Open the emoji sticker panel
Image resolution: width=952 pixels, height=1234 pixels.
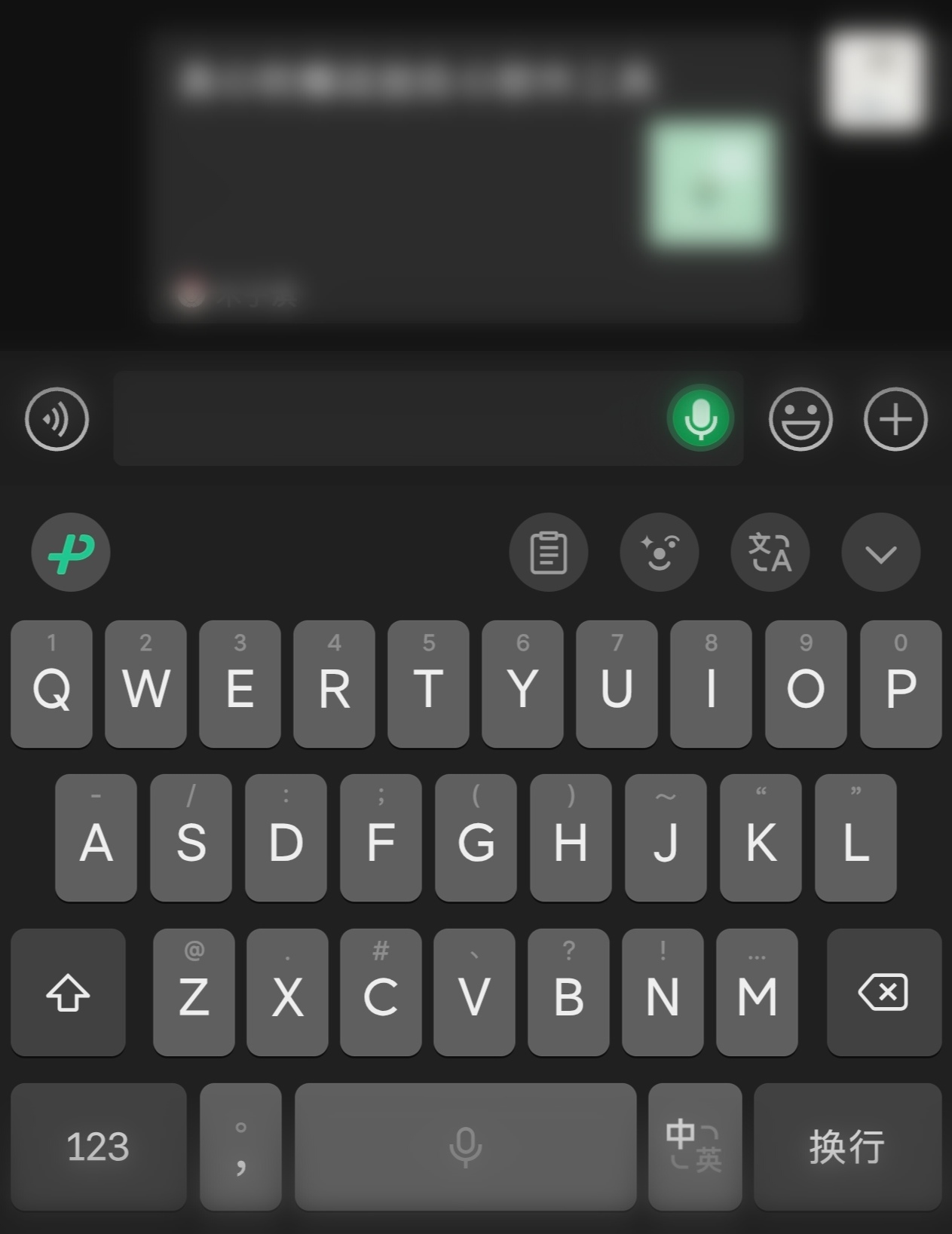(800, 419)
